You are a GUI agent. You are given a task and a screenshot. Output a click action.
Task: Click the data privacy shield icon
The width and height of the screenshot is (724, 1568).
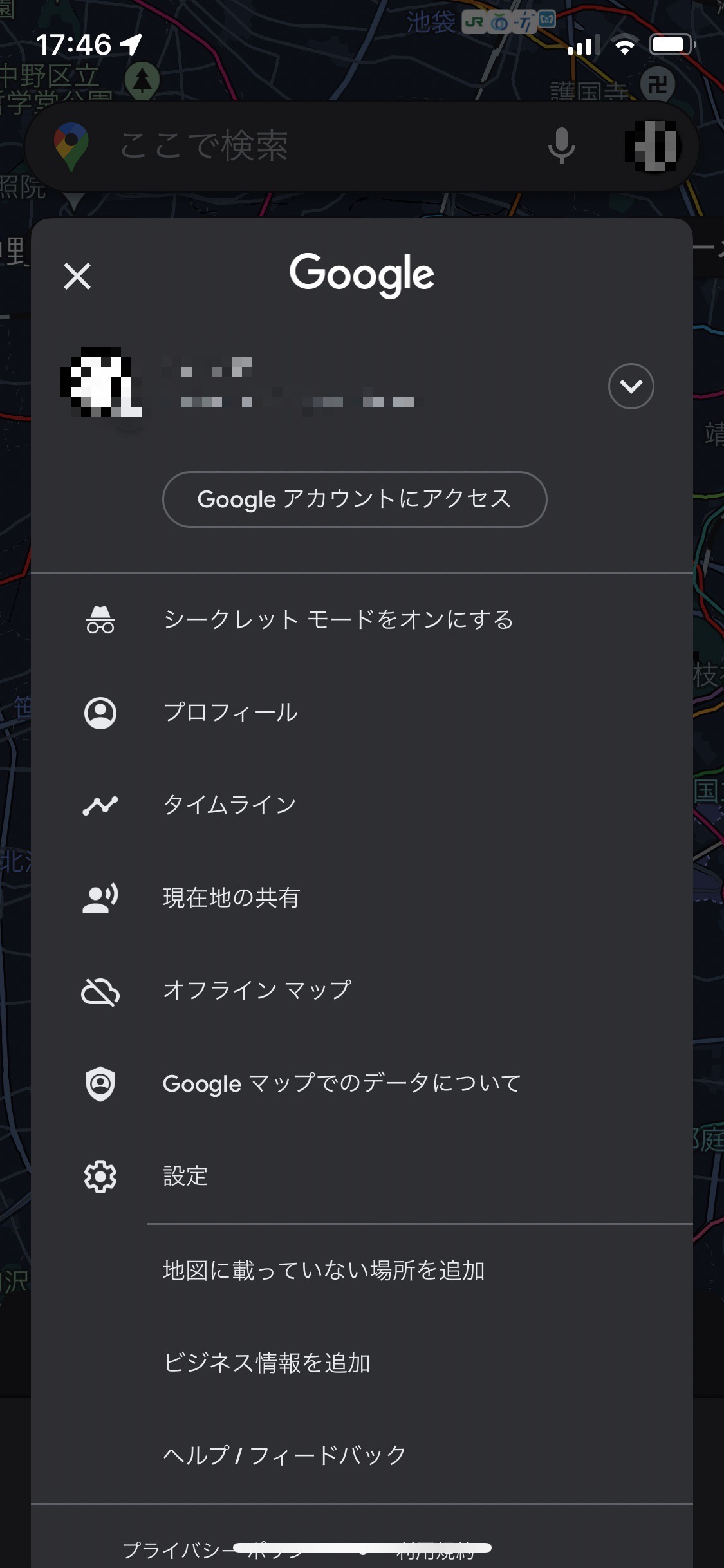point(100,1084)
